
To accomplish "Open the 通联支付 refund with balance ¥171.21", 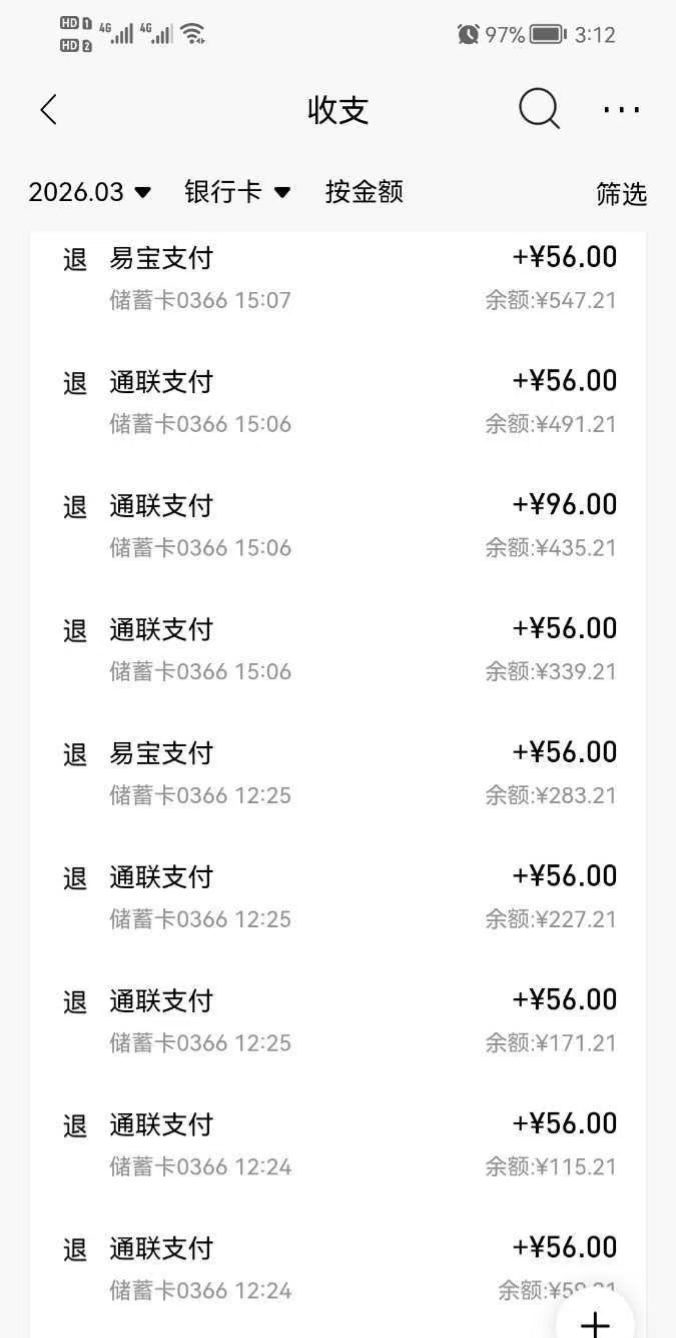I will 338,1021.
